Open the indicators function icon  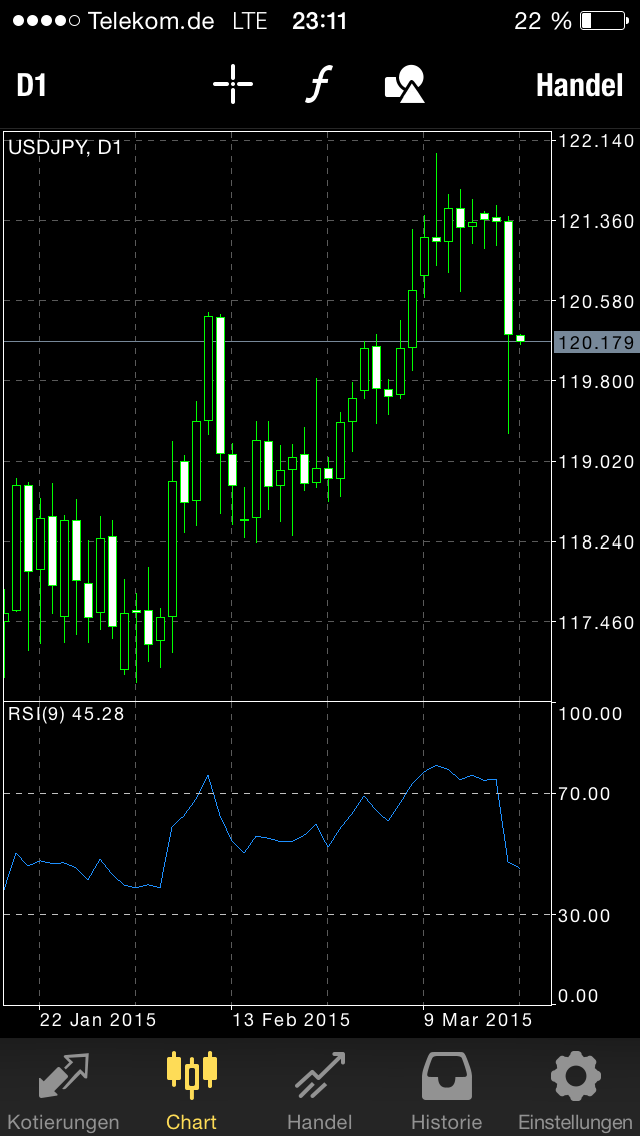pos(317,85)
